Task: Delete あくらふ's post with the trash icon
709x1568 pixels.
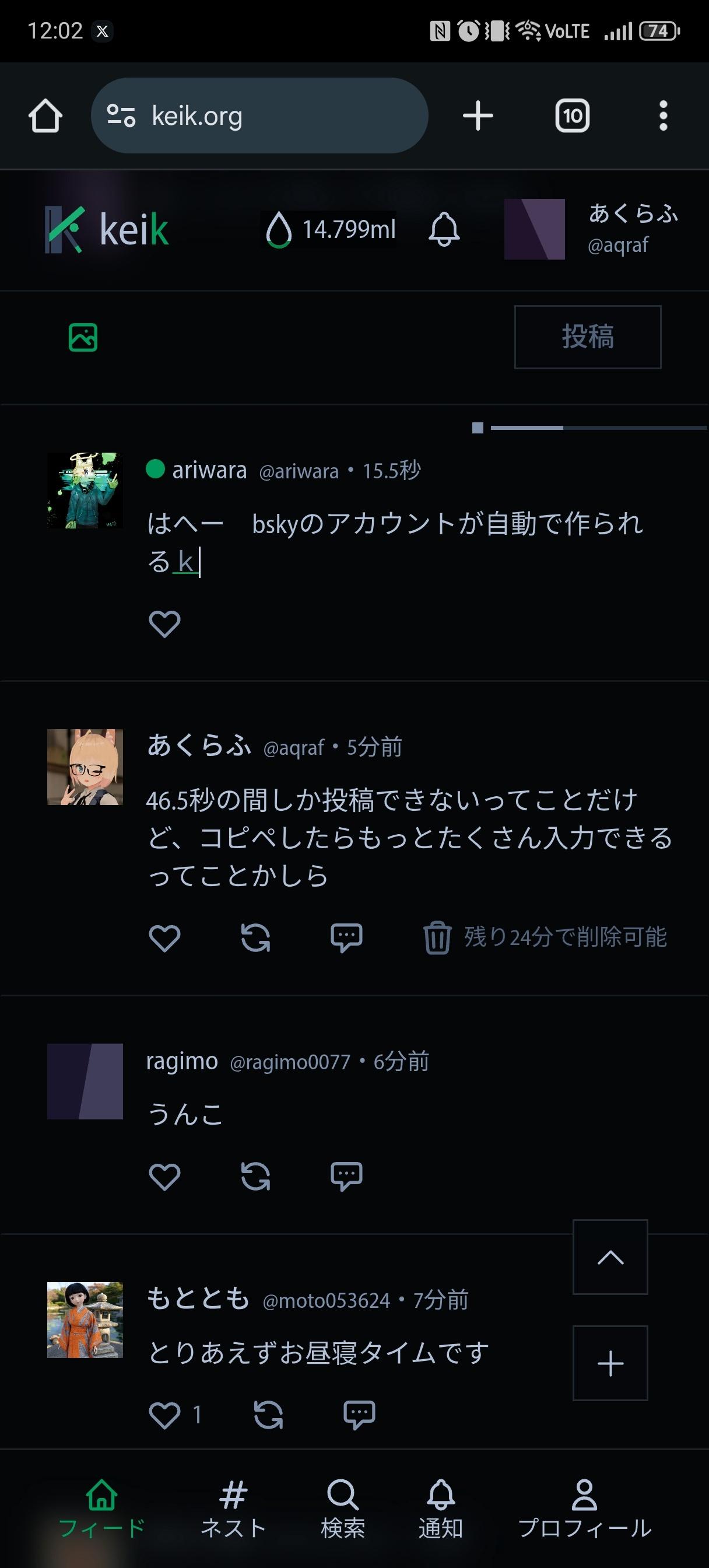Action: (437, 937)
